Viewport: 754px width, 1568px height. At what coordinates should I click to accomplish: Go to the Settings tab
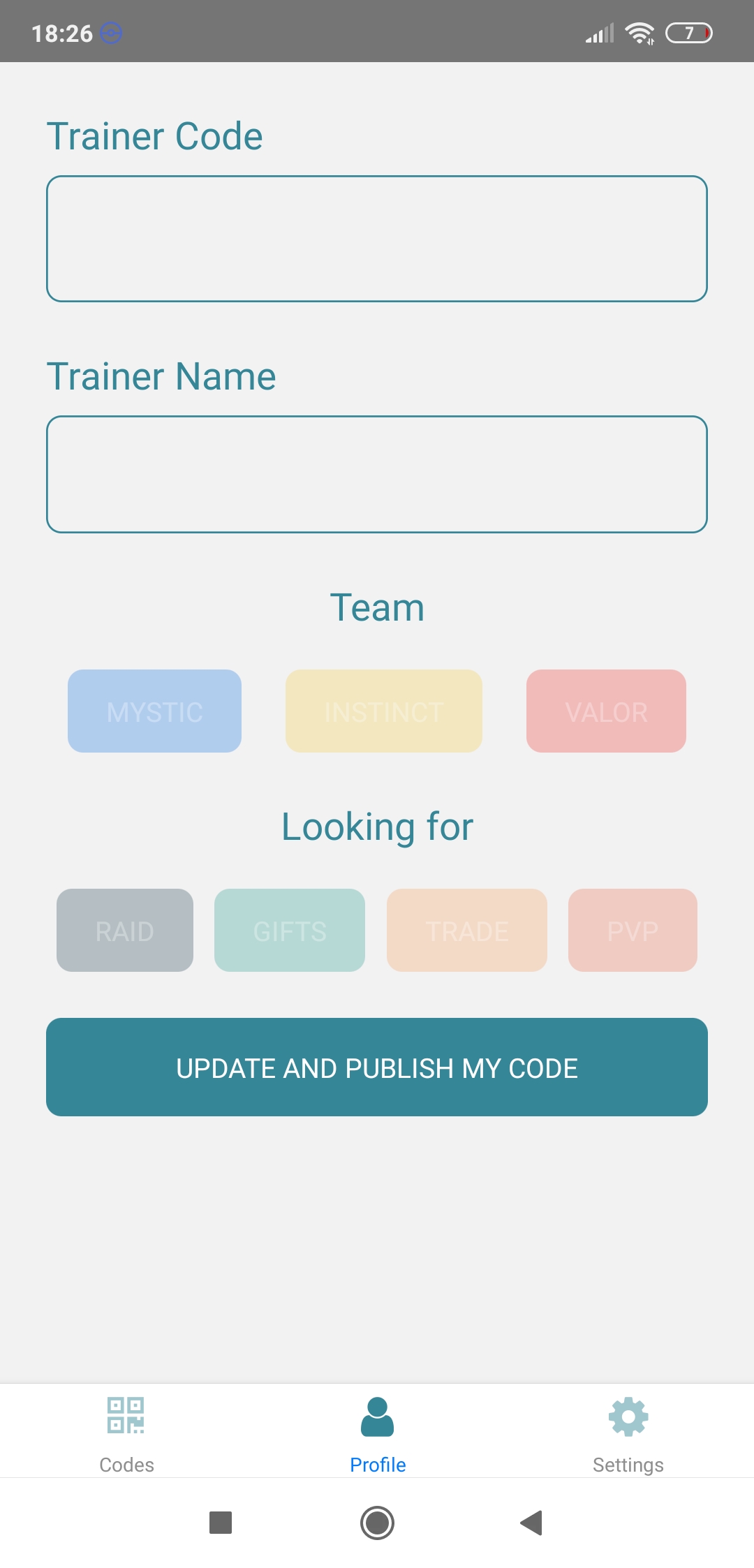click(628, 1434)
